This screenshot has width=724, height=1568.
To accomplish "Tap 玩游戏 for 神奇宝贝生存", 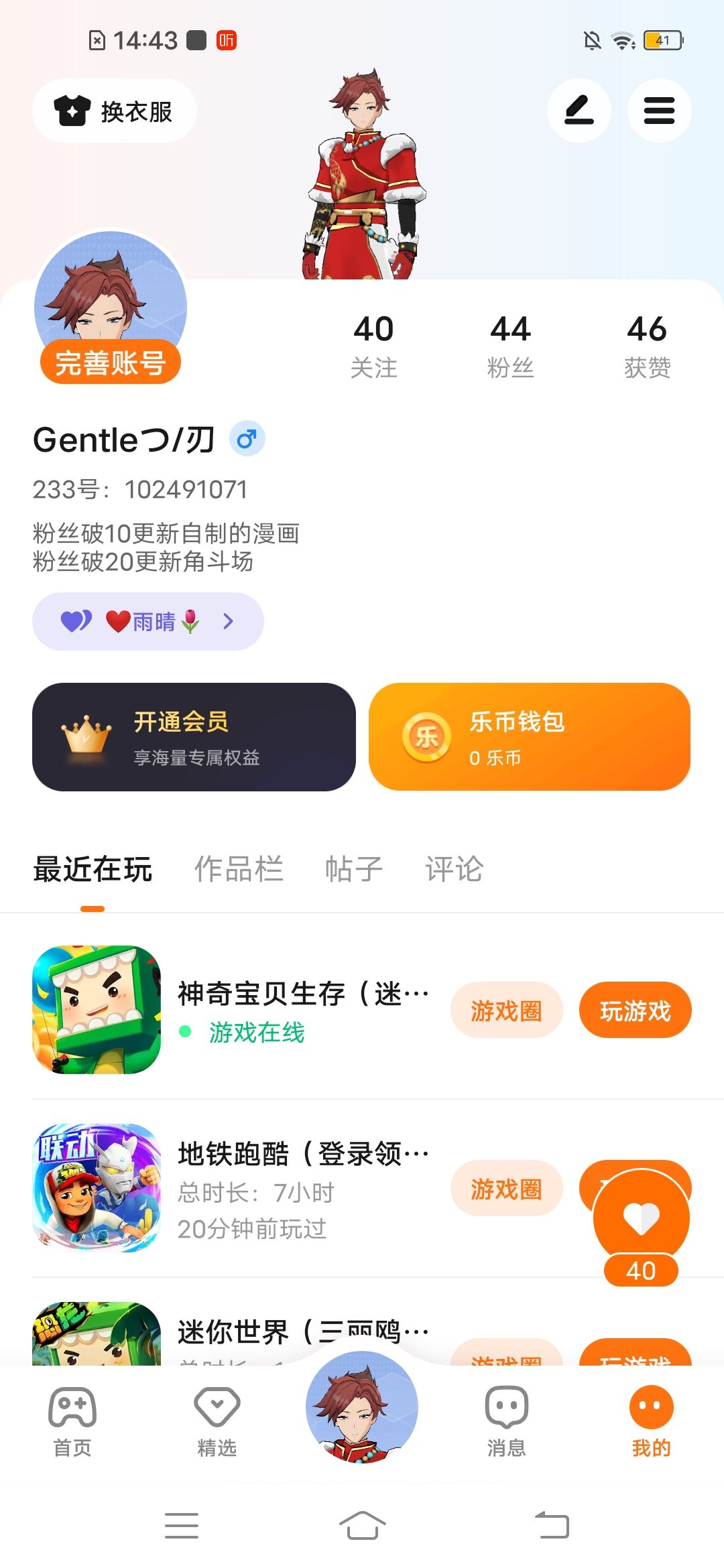I will click(635, 1010).
